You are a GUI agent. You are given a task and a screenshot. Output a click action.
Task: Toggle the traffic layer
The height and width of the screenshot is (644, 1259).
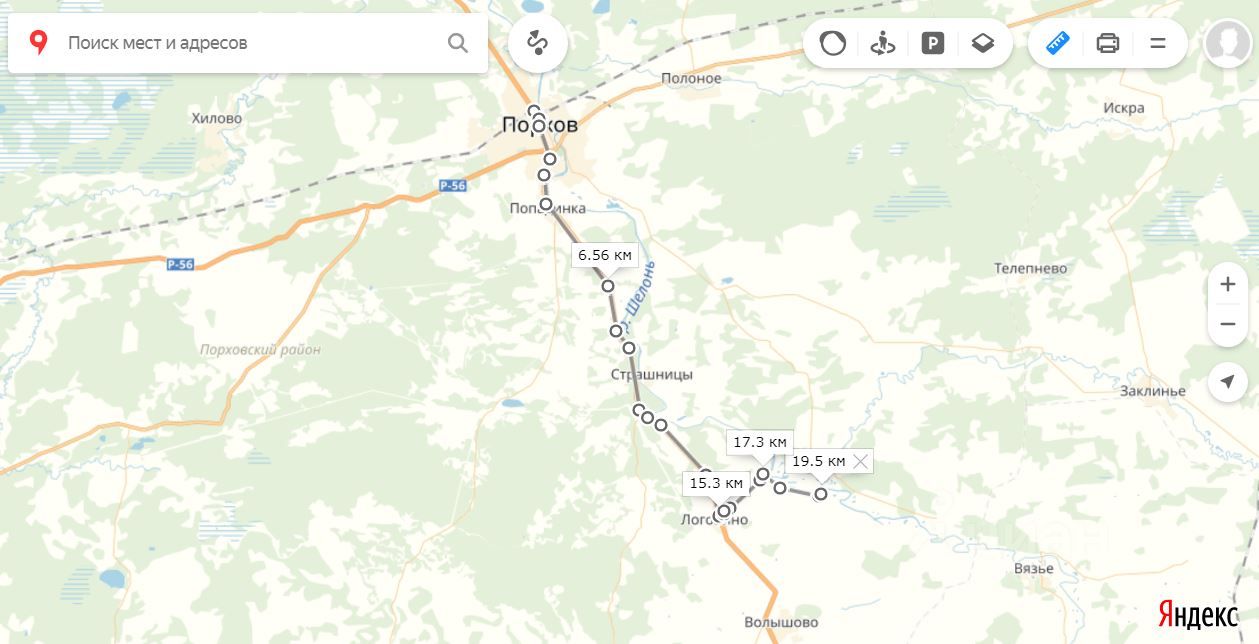click(833, 43)
